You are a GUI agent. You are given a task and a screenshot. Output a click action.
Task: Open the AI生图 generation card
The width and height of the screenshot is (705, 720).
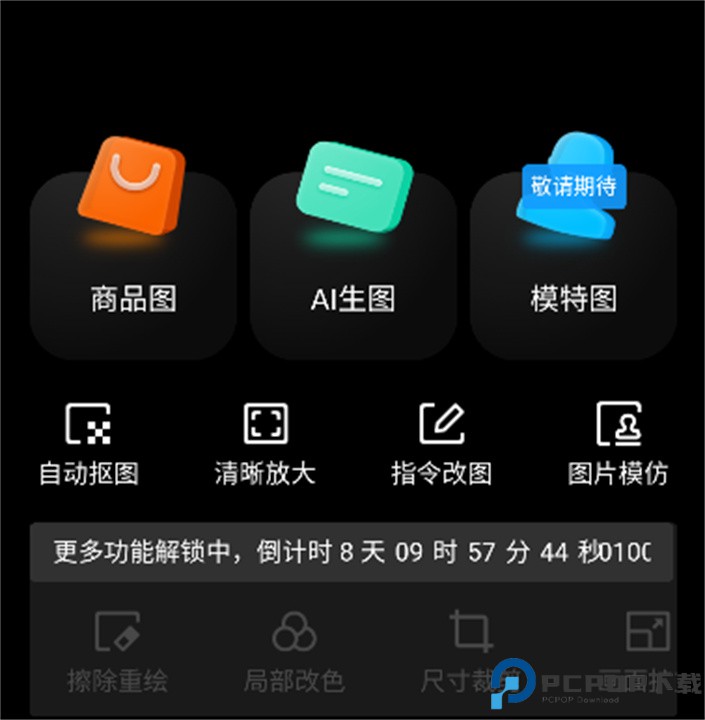[353, 265]
